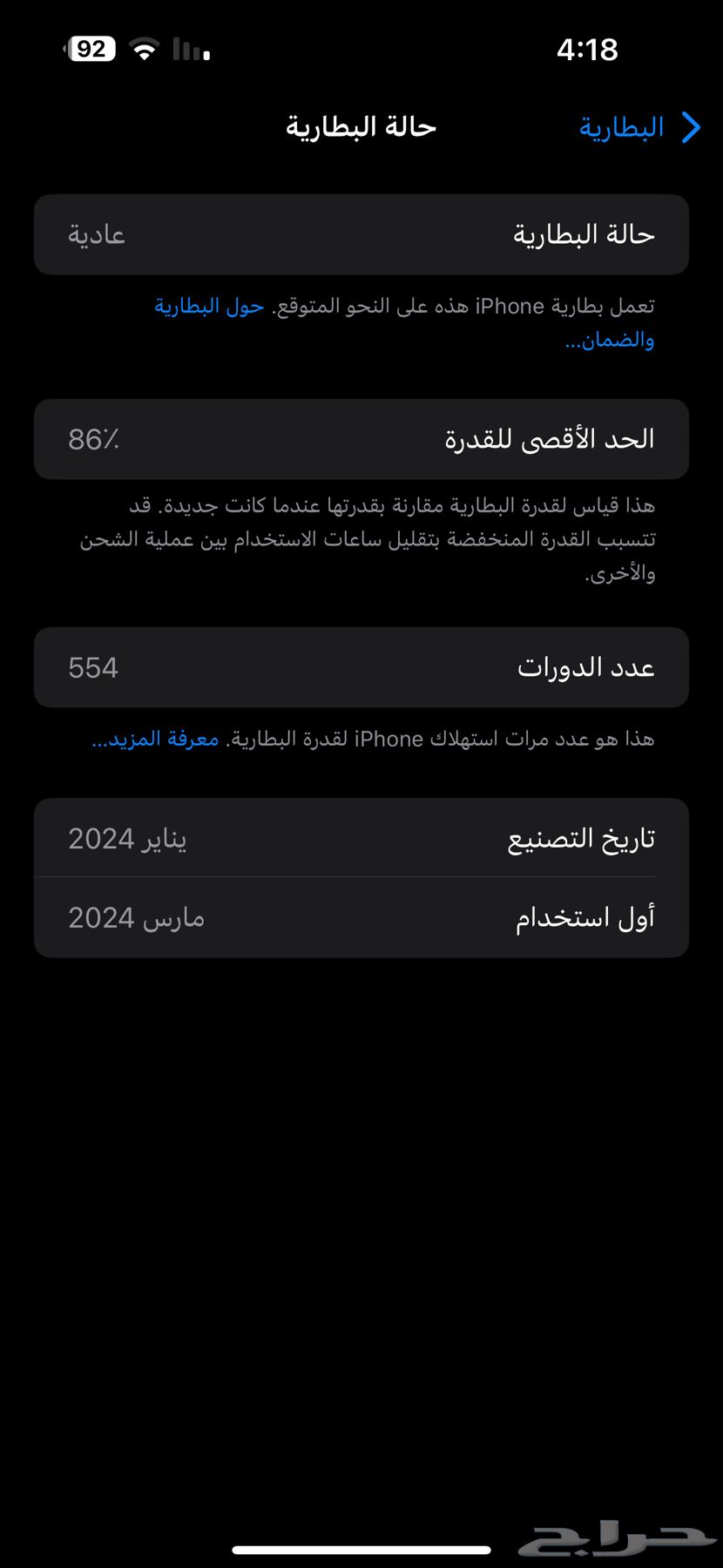Select the حالة البطارية title header

point(360,127)
